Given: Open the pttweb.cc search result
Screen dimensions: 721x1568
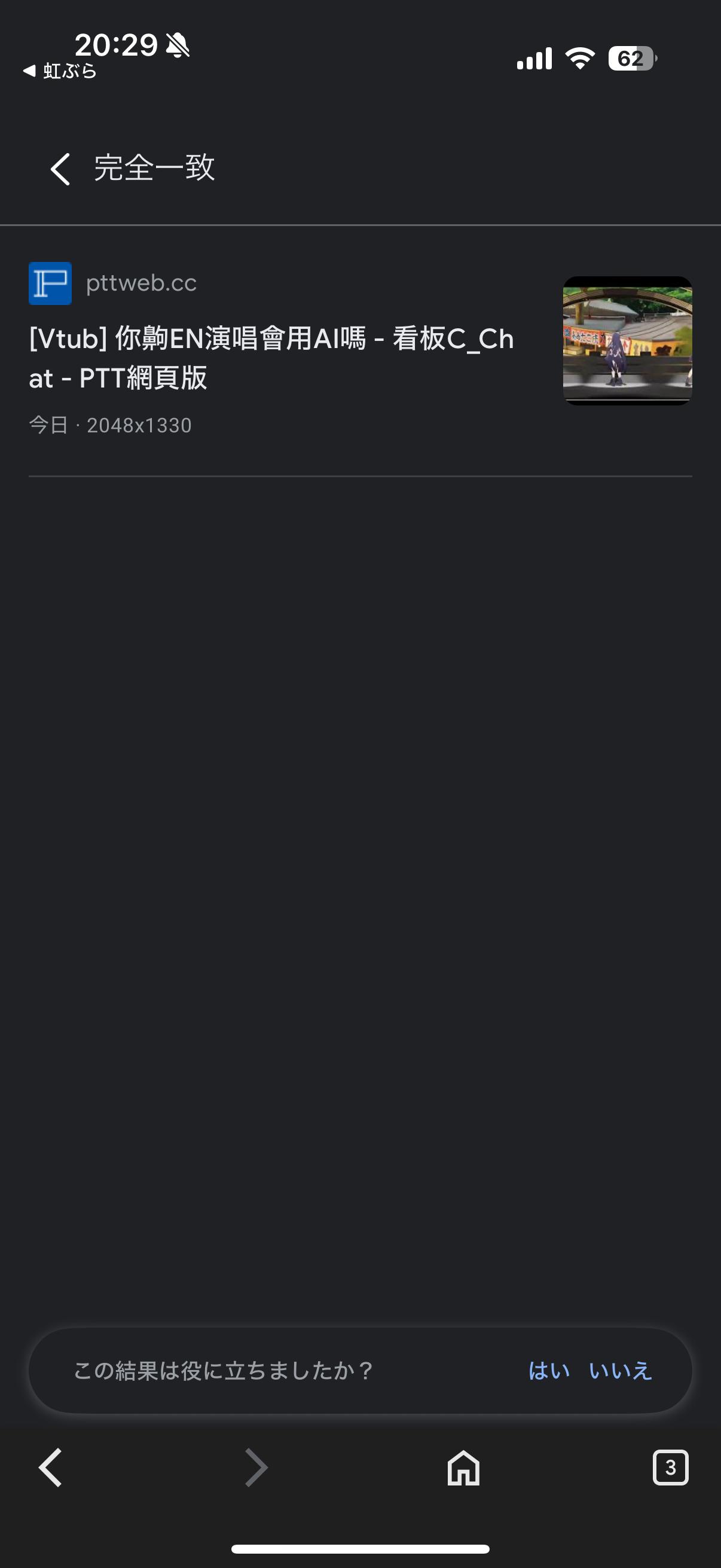Looking at the screenshot, I should point(271,358).
